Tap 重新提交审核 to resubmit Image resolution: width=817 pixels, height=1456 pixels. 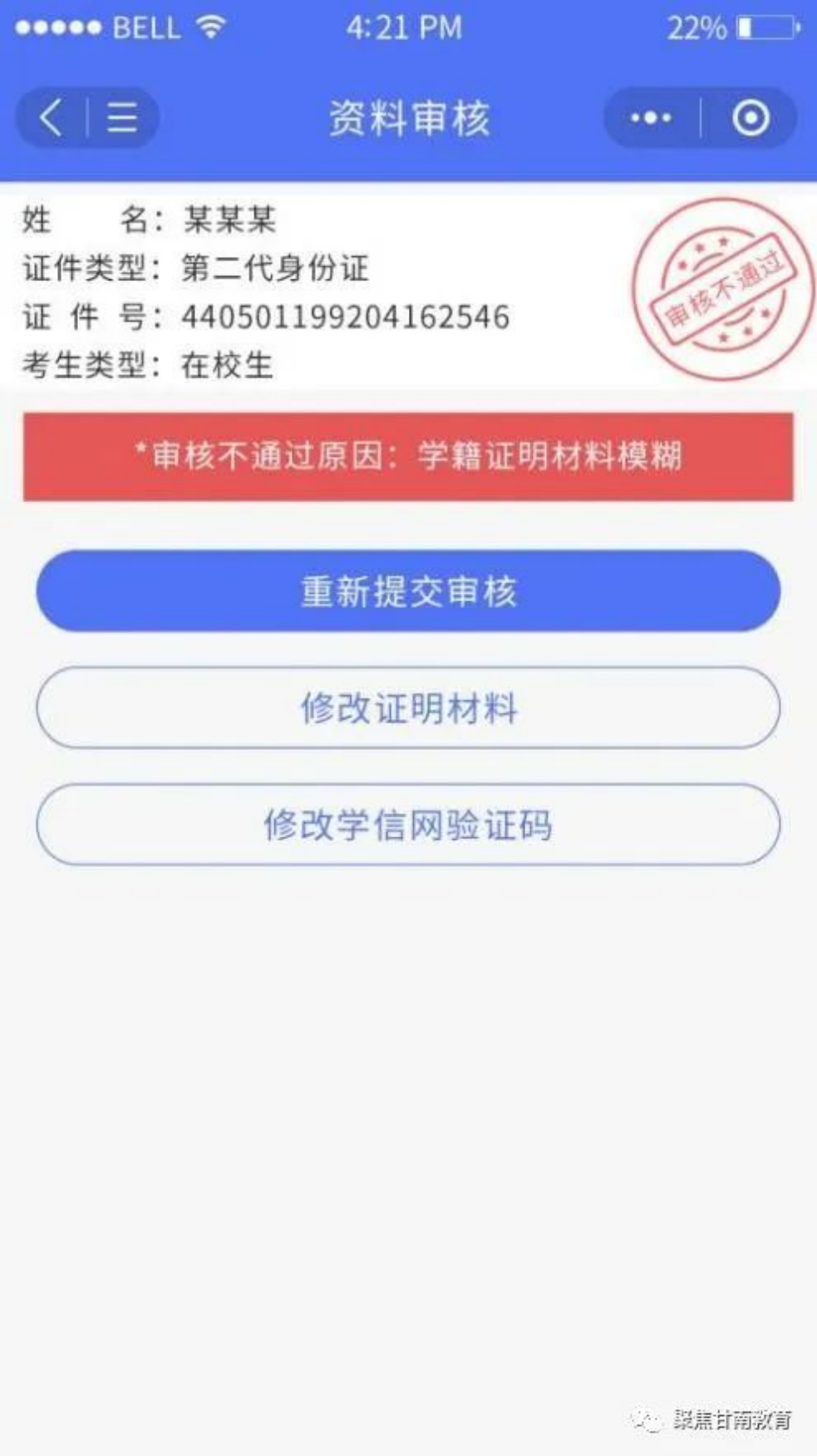[408, 590]
